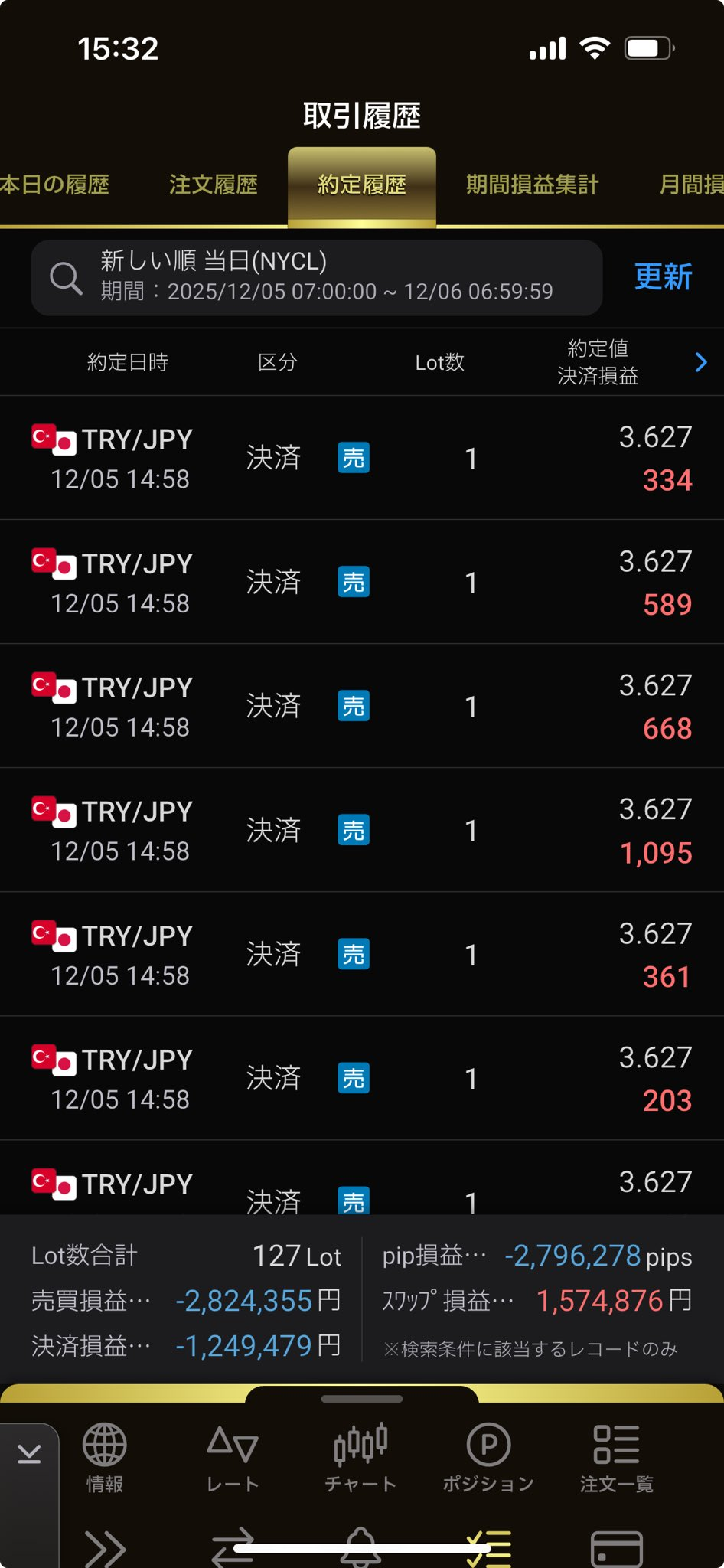Screen dimensions: 724x1568
Task: Switch to the 本日の履歴 tab
Action: point(55,185)
